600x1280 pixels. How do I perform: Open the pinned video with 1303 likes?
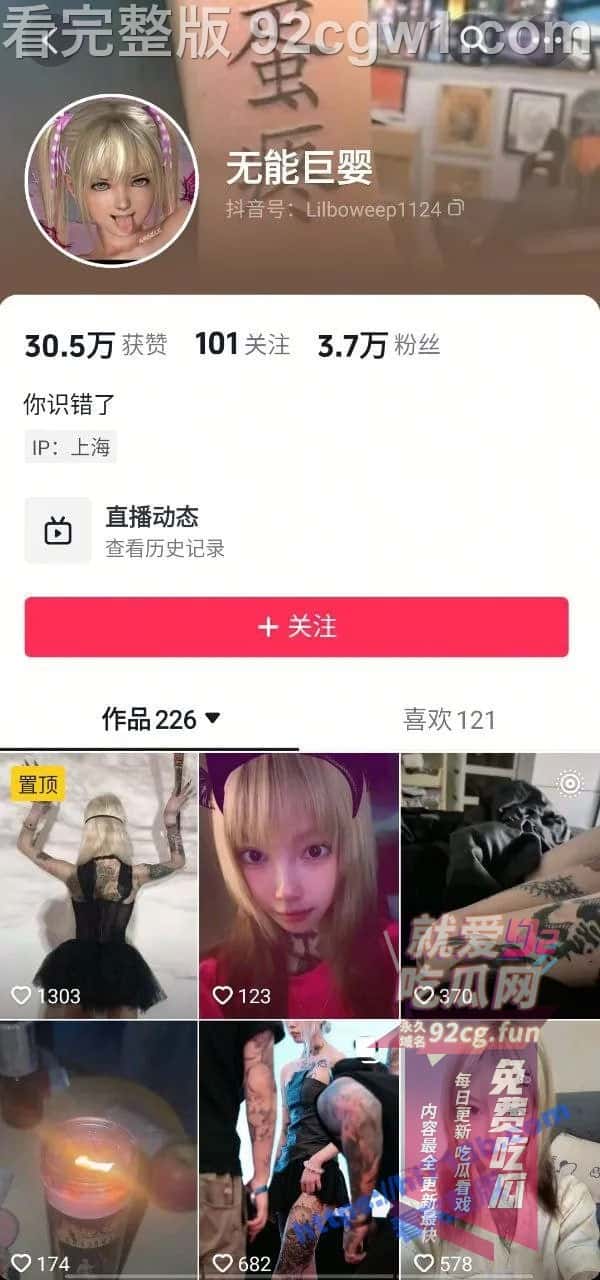tap(98, 885)
